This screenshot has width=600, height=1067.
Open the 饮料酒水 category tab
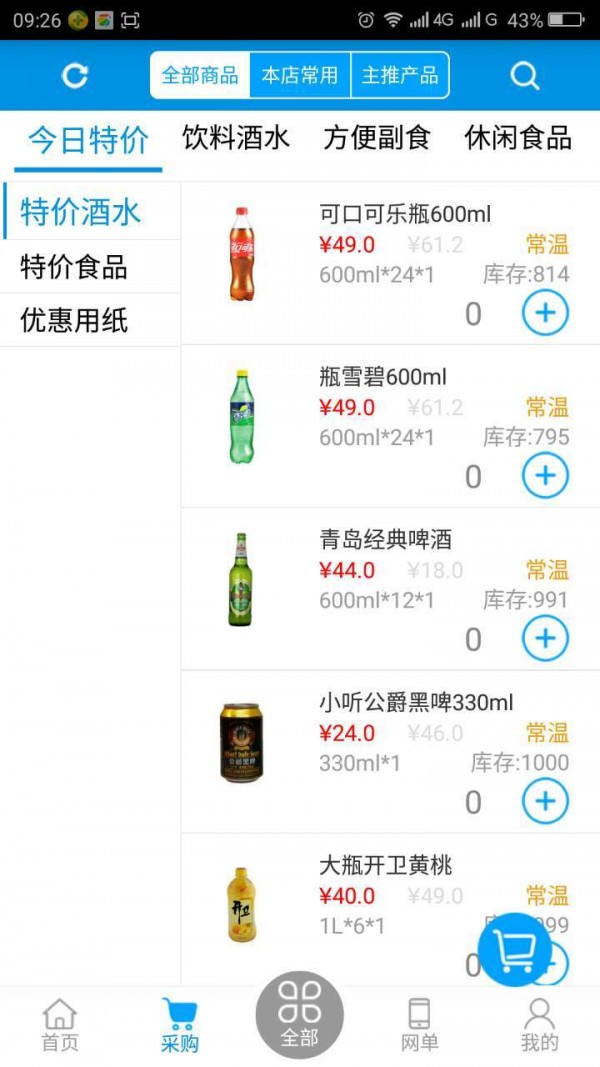(236, 138)
